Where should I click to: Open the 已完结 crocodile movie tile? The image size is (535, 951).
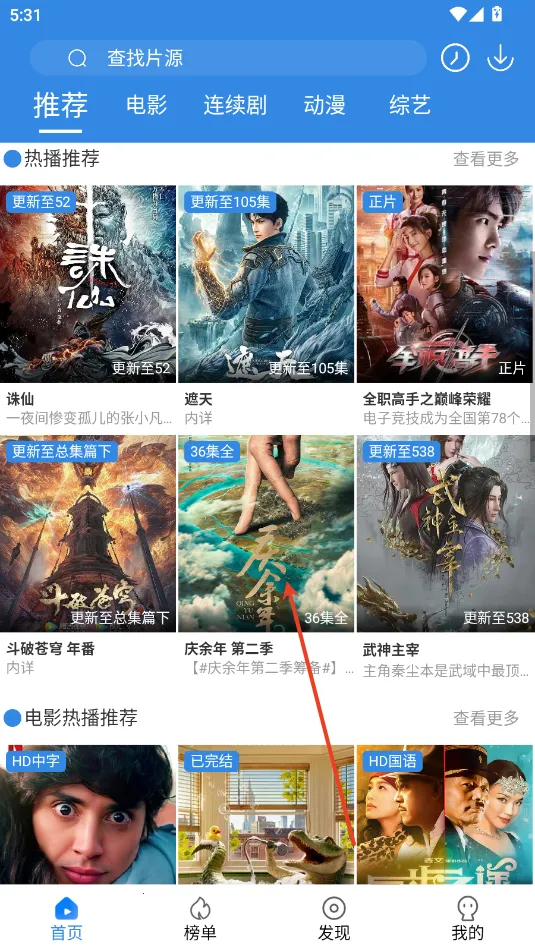click(266, 814)
